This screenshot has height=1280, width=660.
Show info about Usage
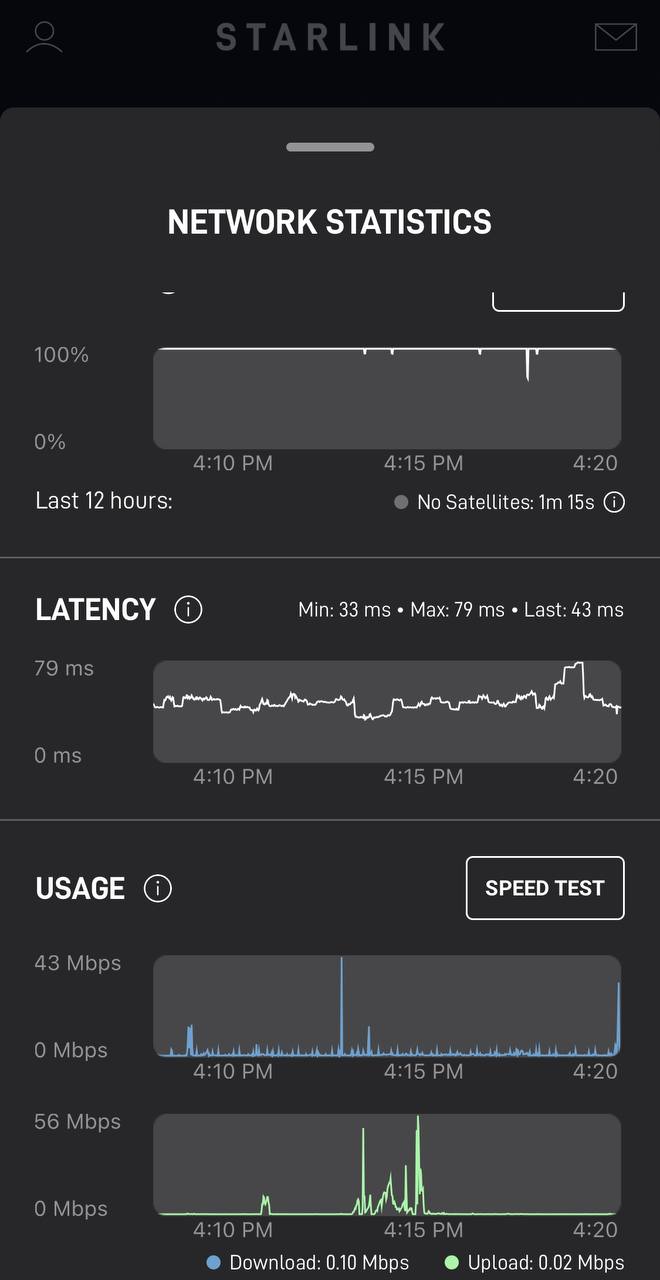(158, 888)
